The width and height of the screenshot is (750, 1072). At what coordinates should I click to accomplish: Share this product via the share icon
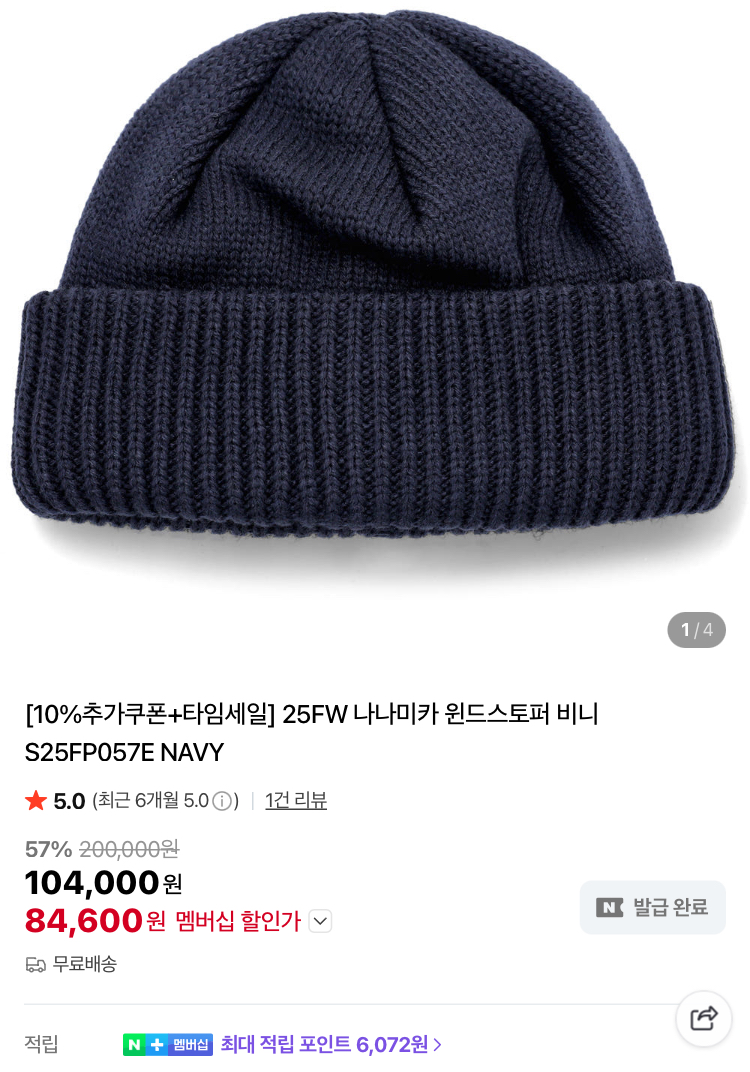point(704,1018)
